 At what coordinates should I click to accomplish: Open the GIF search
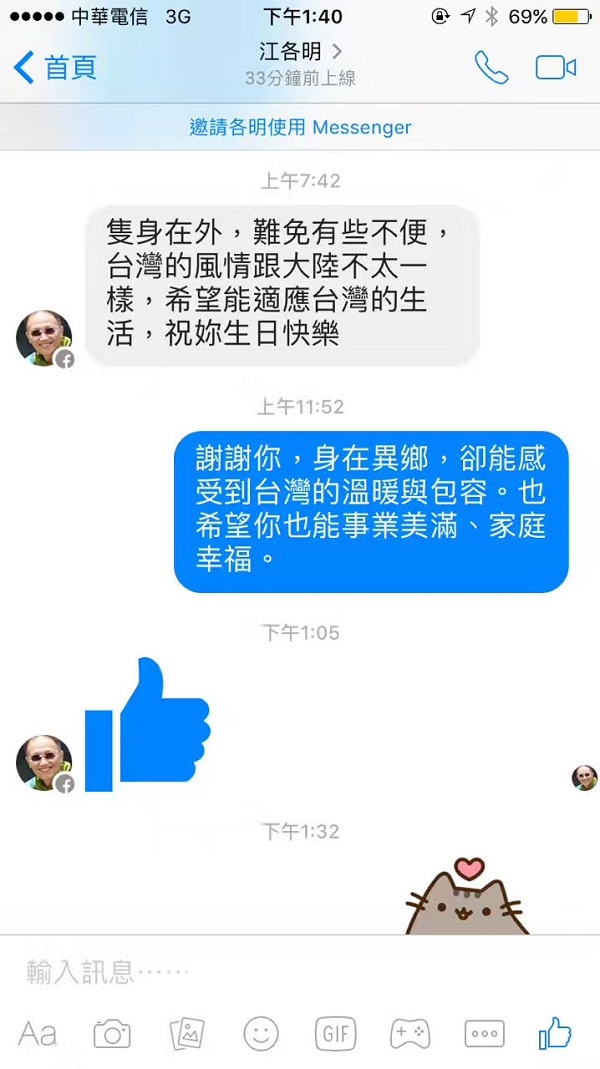coord(335,1034)
